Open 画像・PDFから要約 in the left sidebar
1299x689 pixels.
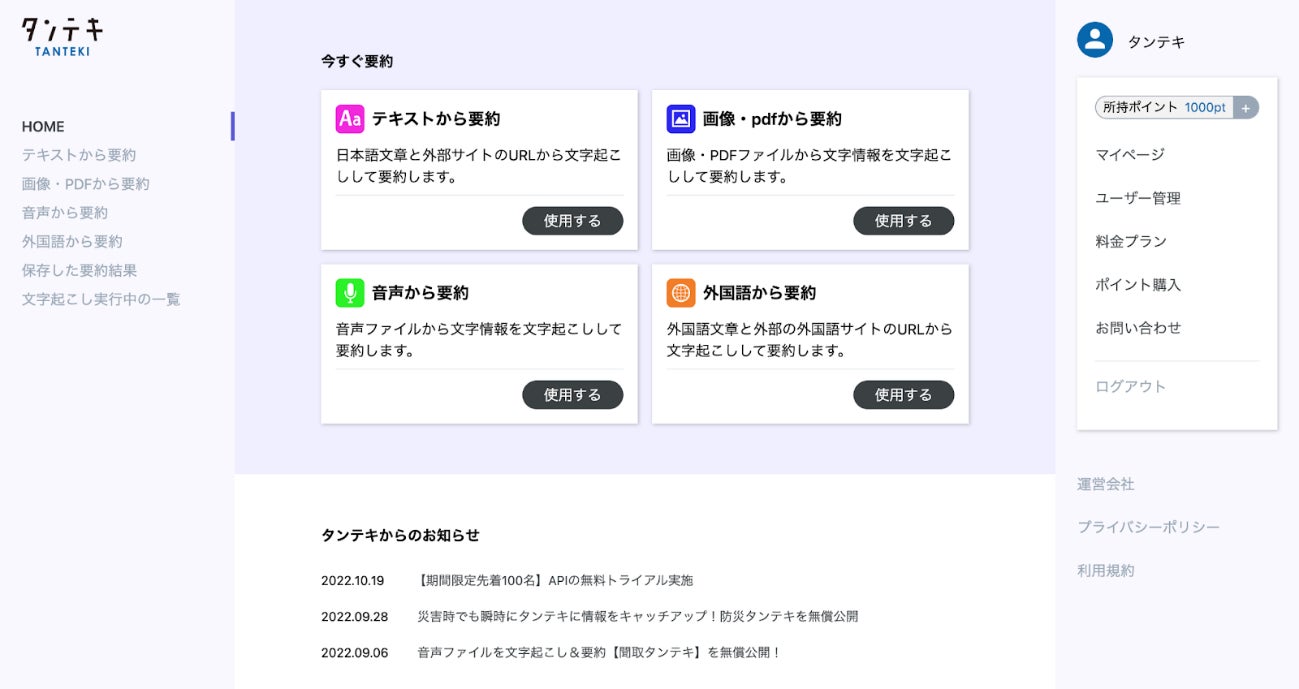86,184
